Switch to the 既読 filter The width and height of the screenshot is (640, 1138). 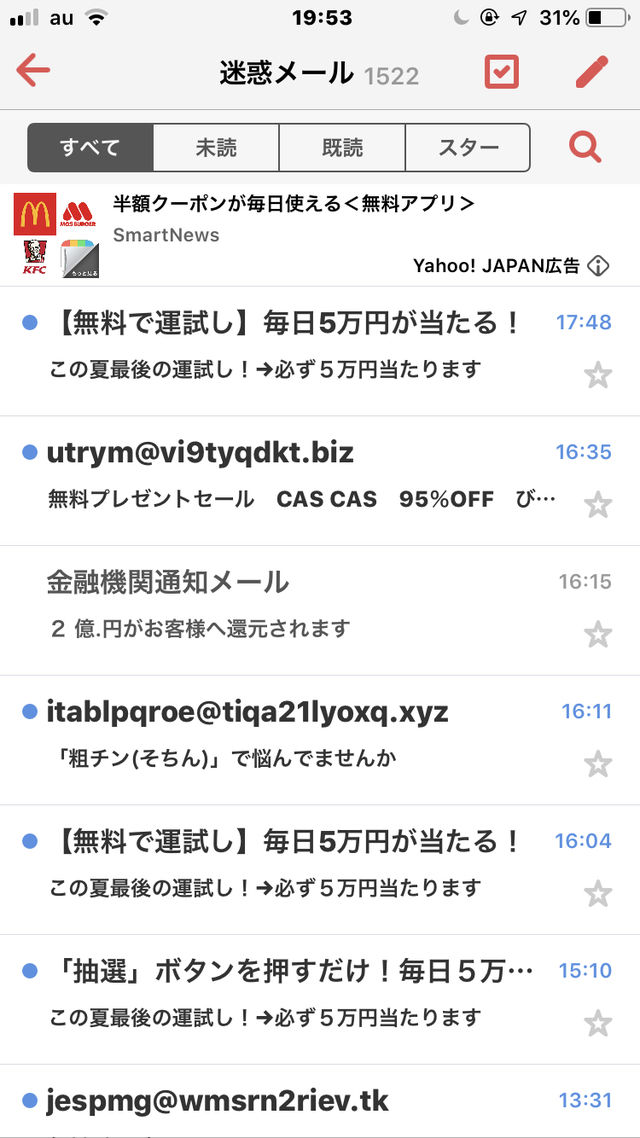coord(342,147)
